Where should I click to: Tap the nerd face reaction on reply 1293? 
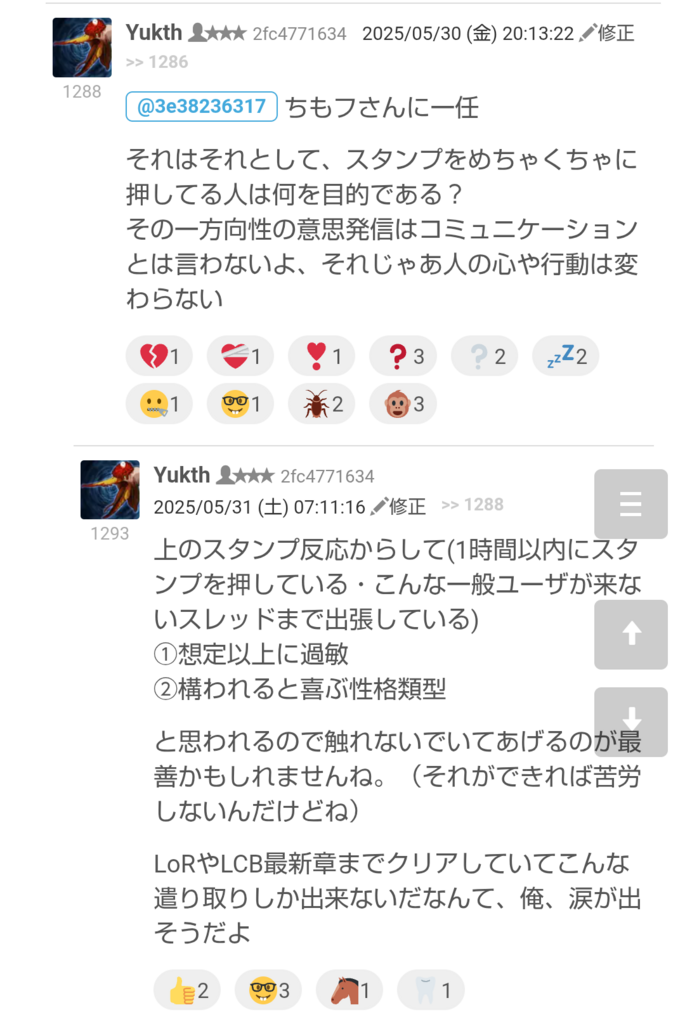coord(268,990)
